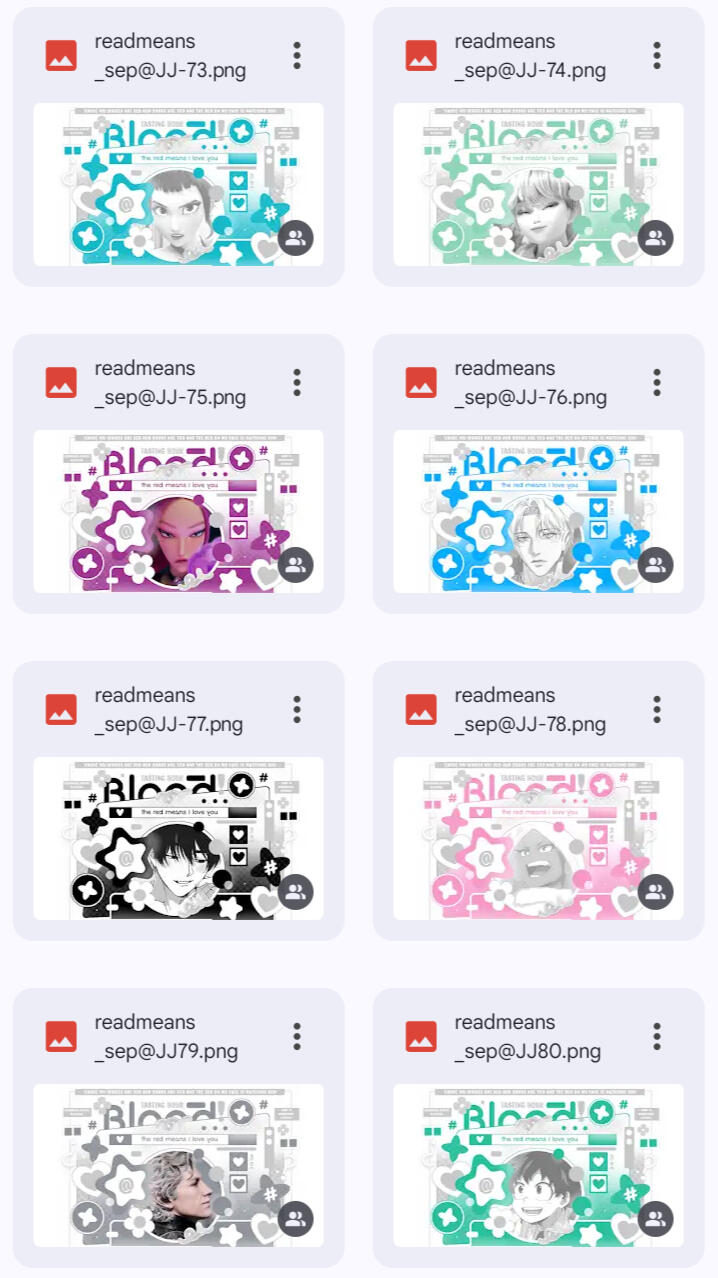Open the readmeans_sep@JJ-74.png image file
The width and height of the screenshot is (718, 1278).
538,184
